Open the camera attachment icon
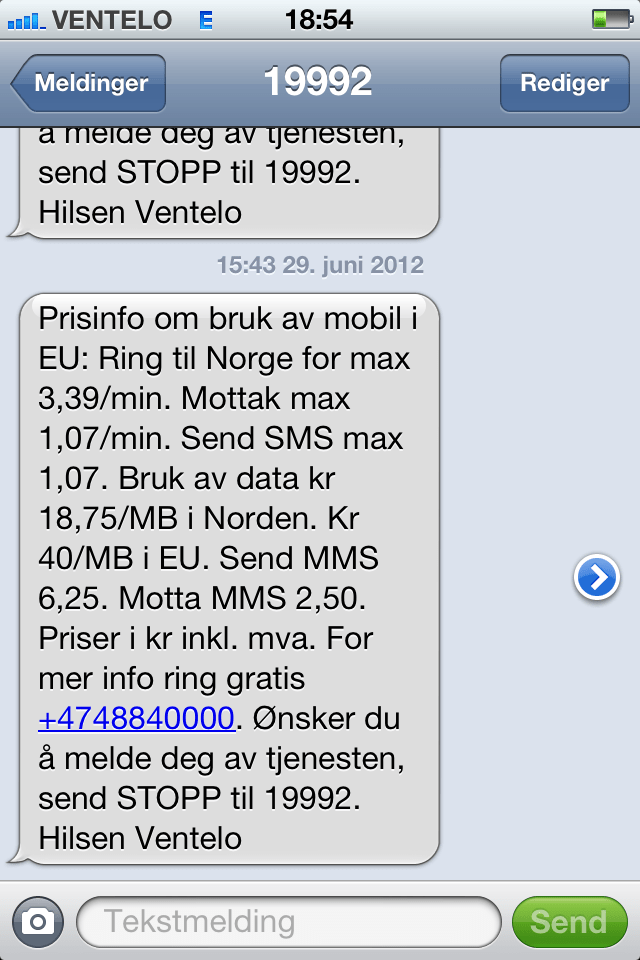This screenshot has height=960, width=640. click(x=38, y=921)
